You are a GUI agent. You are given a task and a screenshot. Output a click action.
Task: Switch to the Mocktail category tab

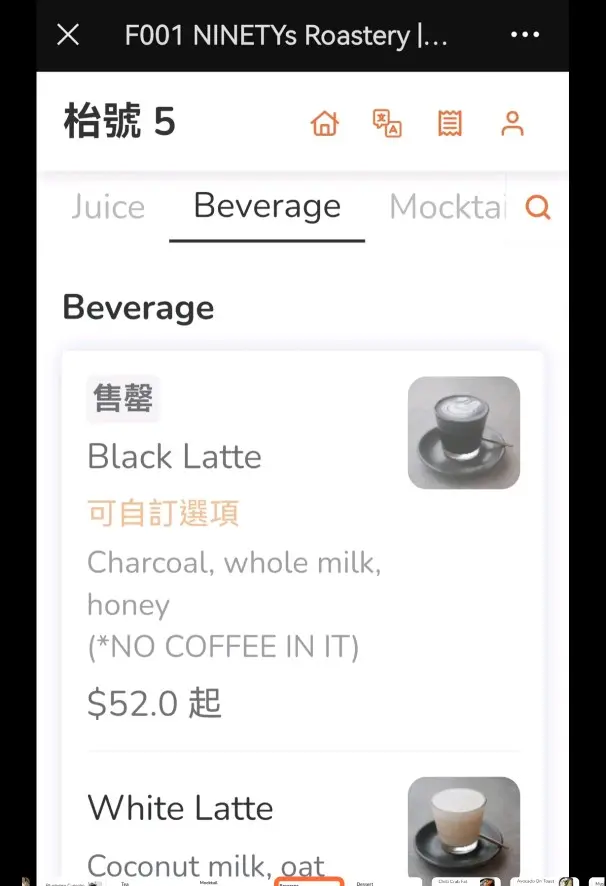click(447, 207)
